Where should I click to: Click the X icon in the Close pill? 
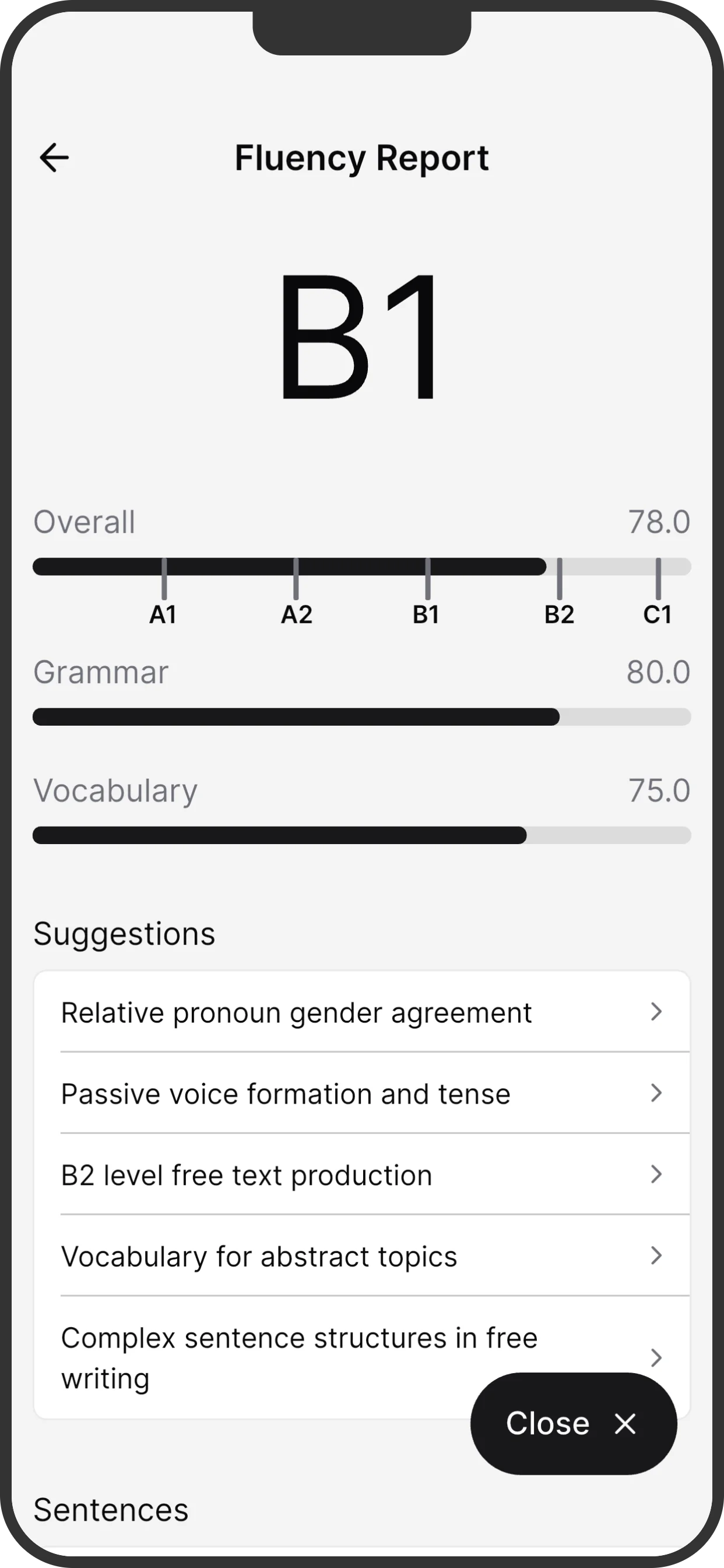pyautogui.click(x=624, y=1423)
